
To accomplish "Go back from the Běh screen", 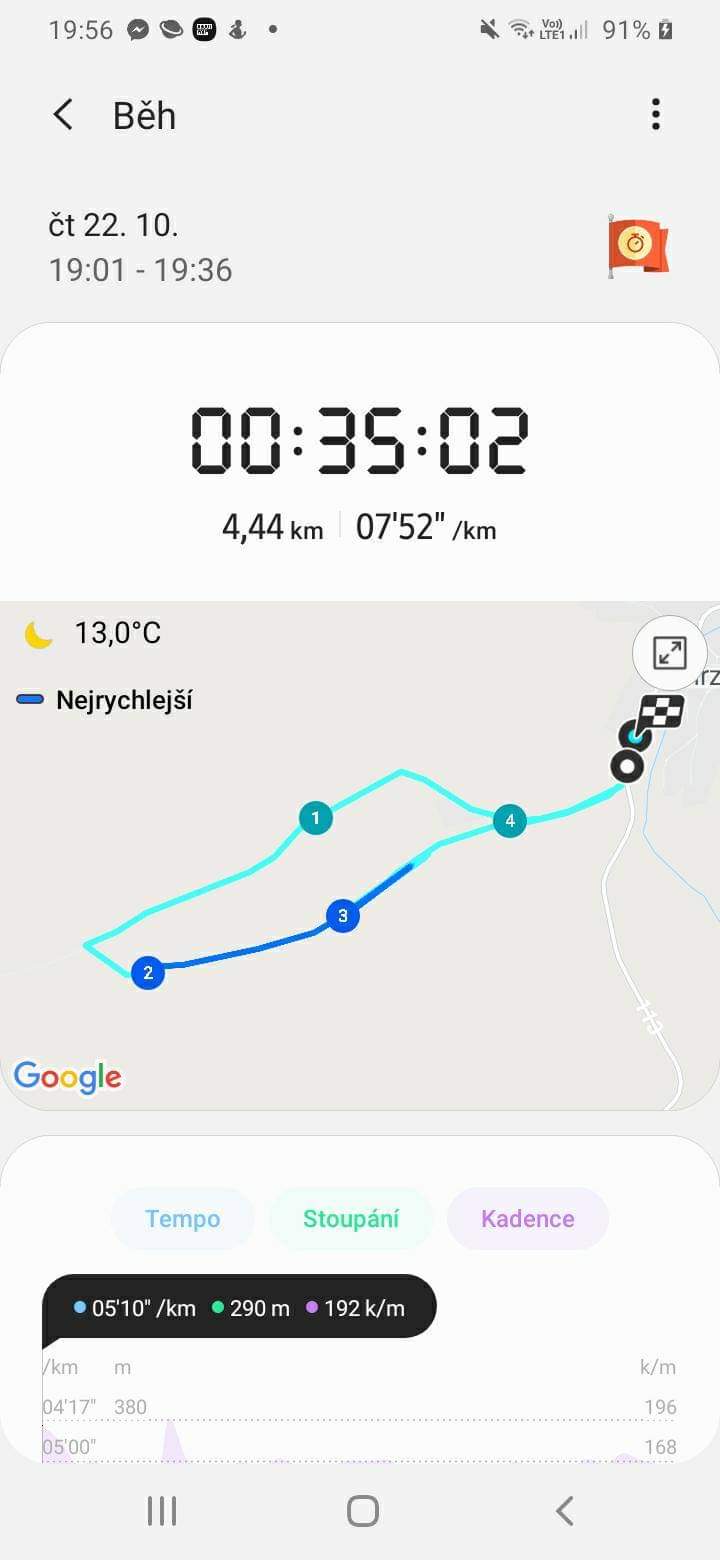I will (63, 115).
